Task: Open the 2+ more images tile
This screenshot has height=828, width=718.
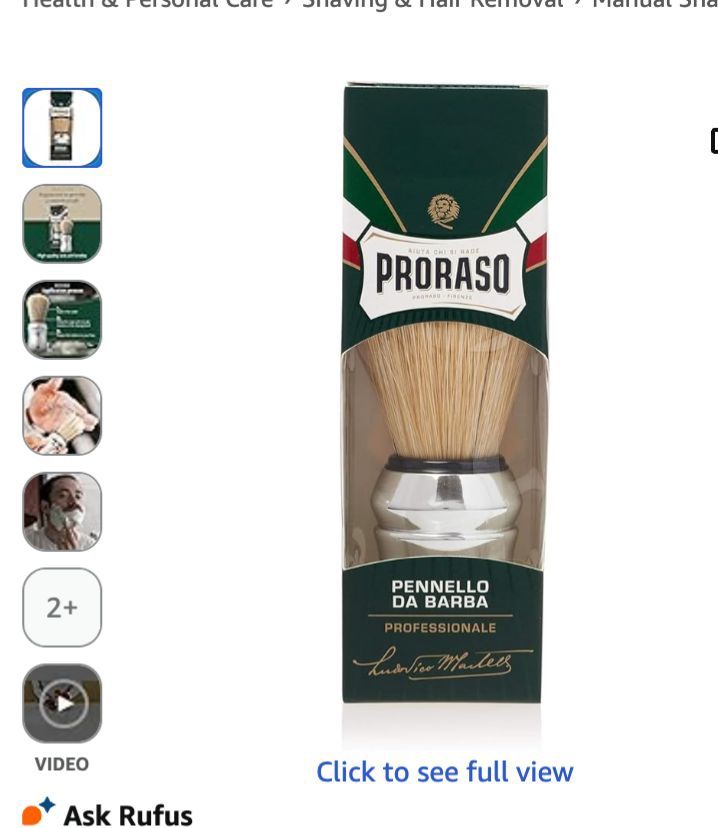Action: (x=62, y=607)
